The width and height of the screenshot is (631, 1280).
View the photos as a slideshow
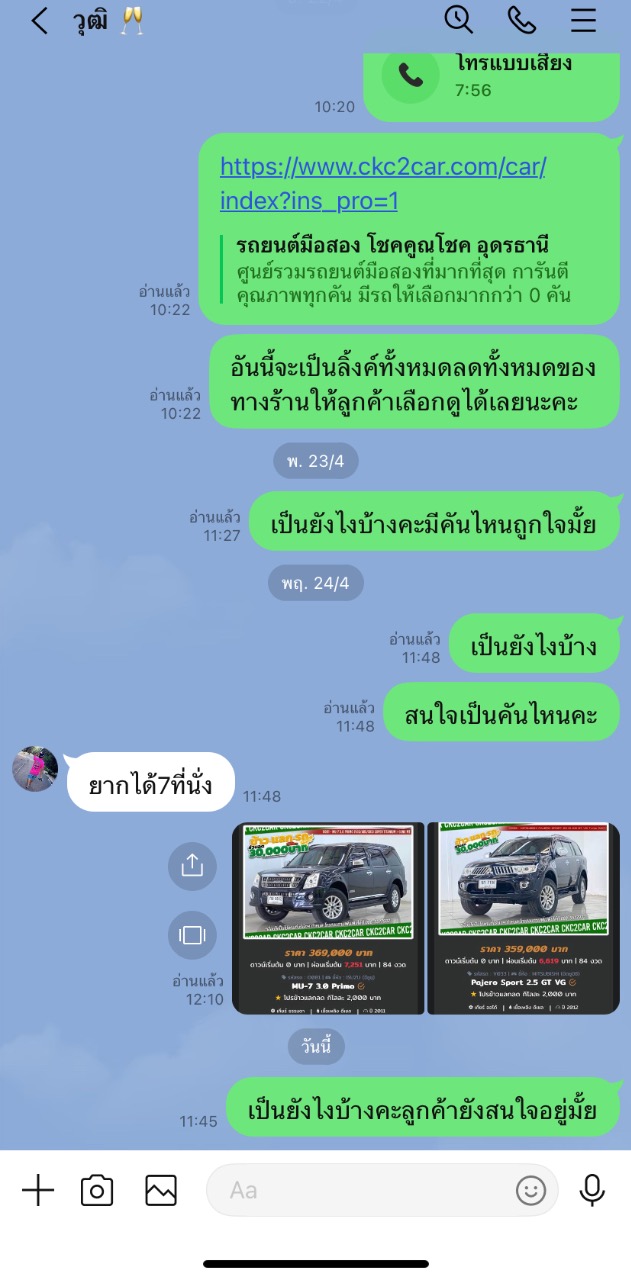tap(192, 935)
